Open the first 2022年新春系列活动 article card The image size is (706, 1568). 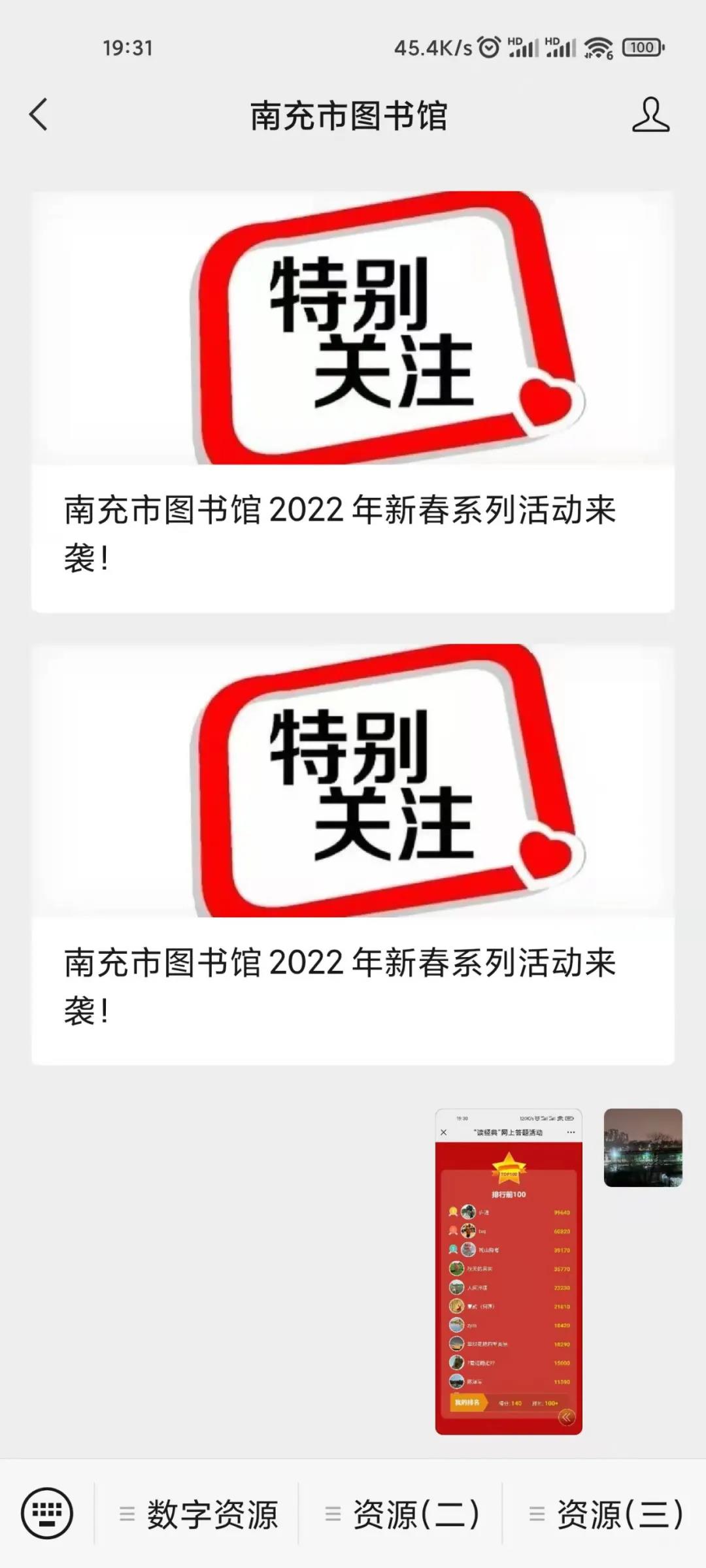pos(353,402)
